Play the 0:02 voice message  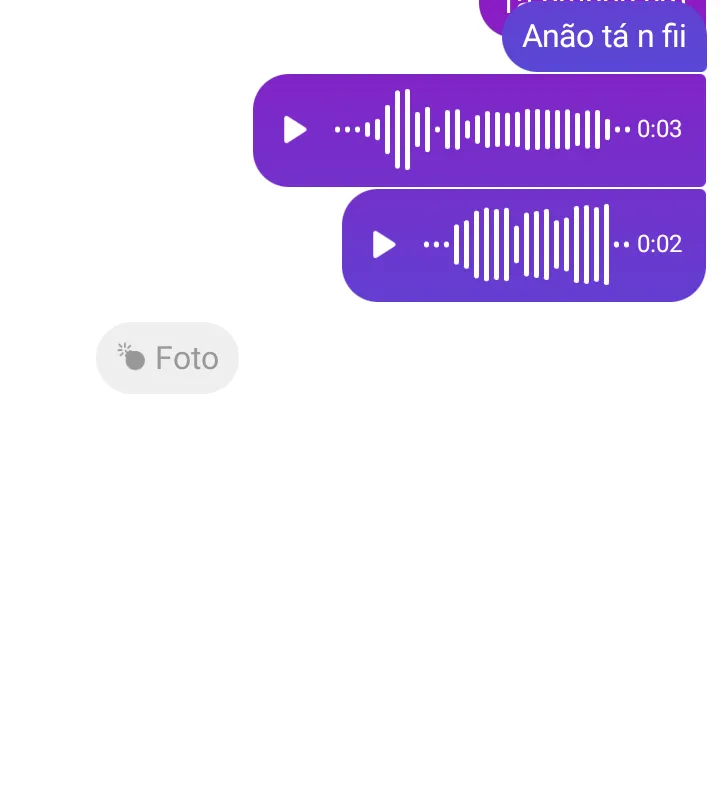pyautogui.click(x=384, y=245)
